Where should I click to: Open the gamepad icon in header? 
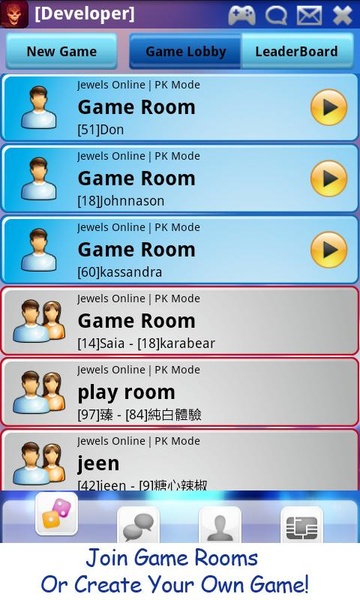(x=242, y=16)
